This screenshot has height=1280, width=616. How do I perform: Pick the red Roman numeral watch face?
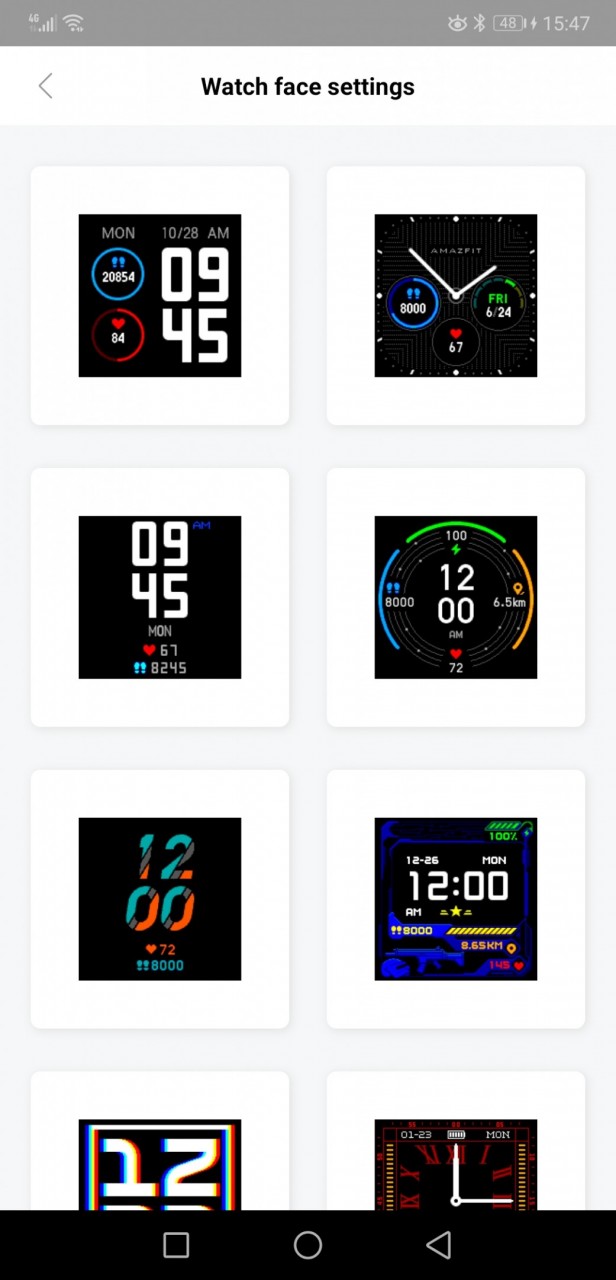[456, 1142]
